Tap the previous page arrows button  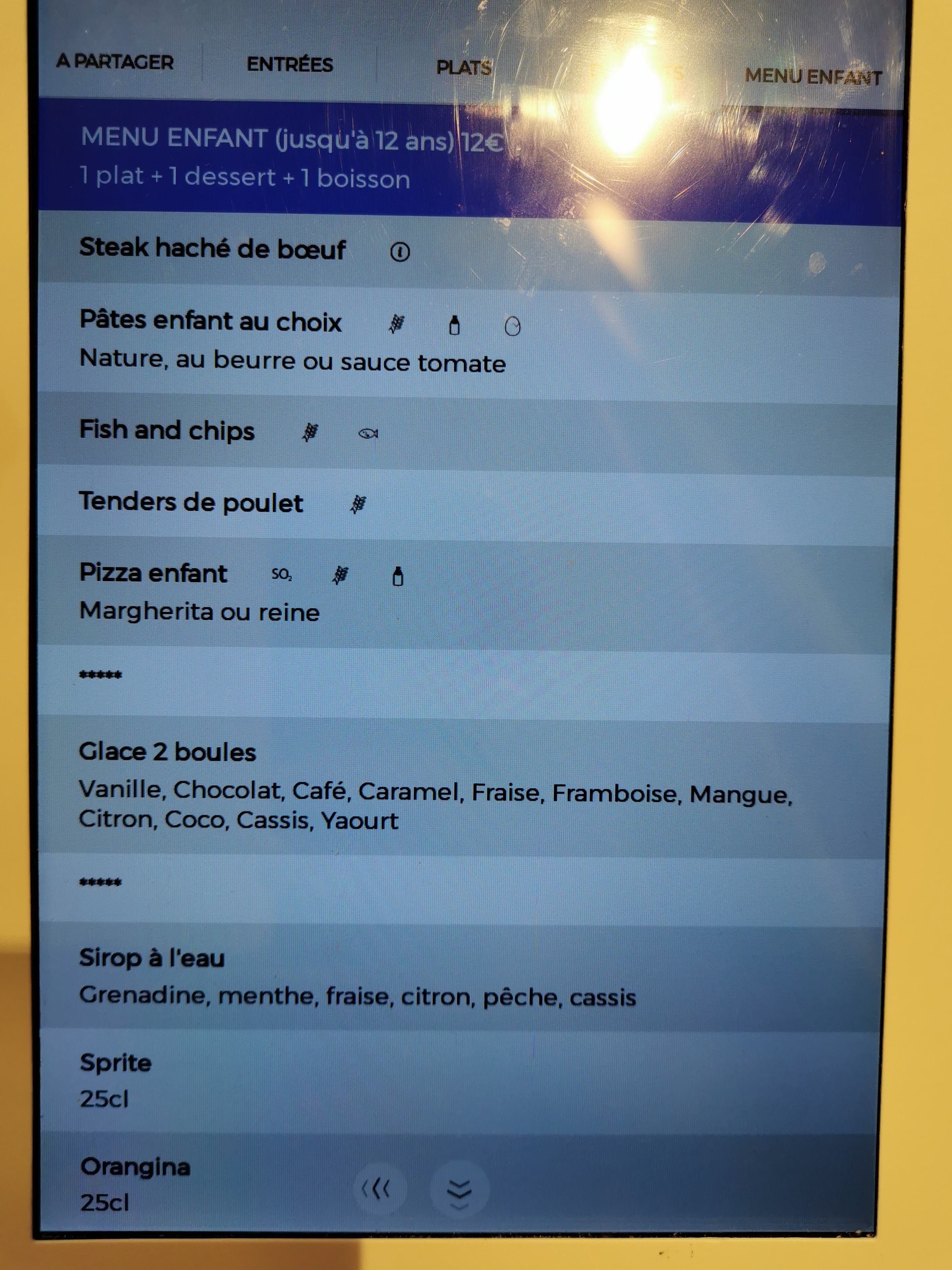tap(376, 1189)
